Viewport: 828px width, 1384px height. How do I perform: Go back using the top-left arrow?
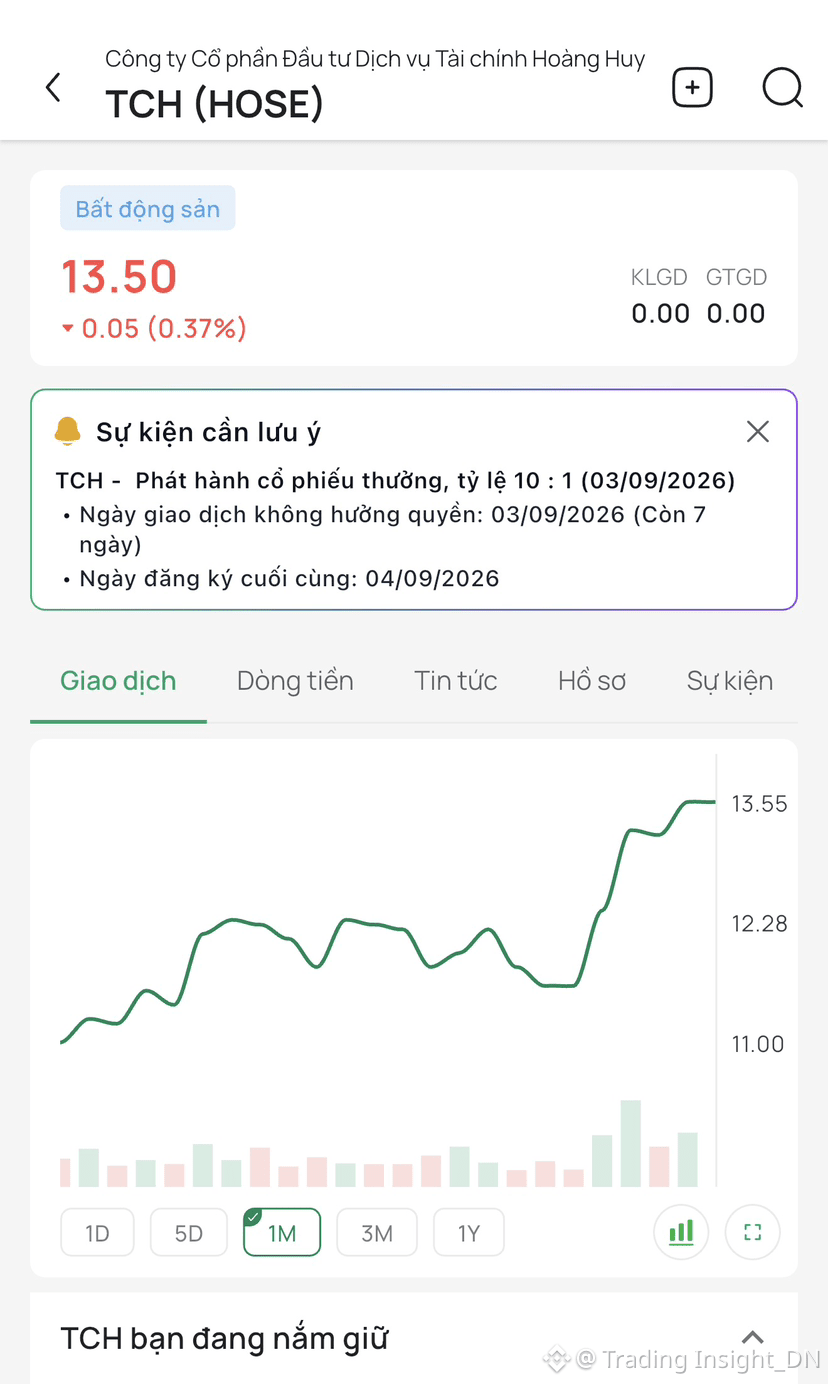click(53, 88)
